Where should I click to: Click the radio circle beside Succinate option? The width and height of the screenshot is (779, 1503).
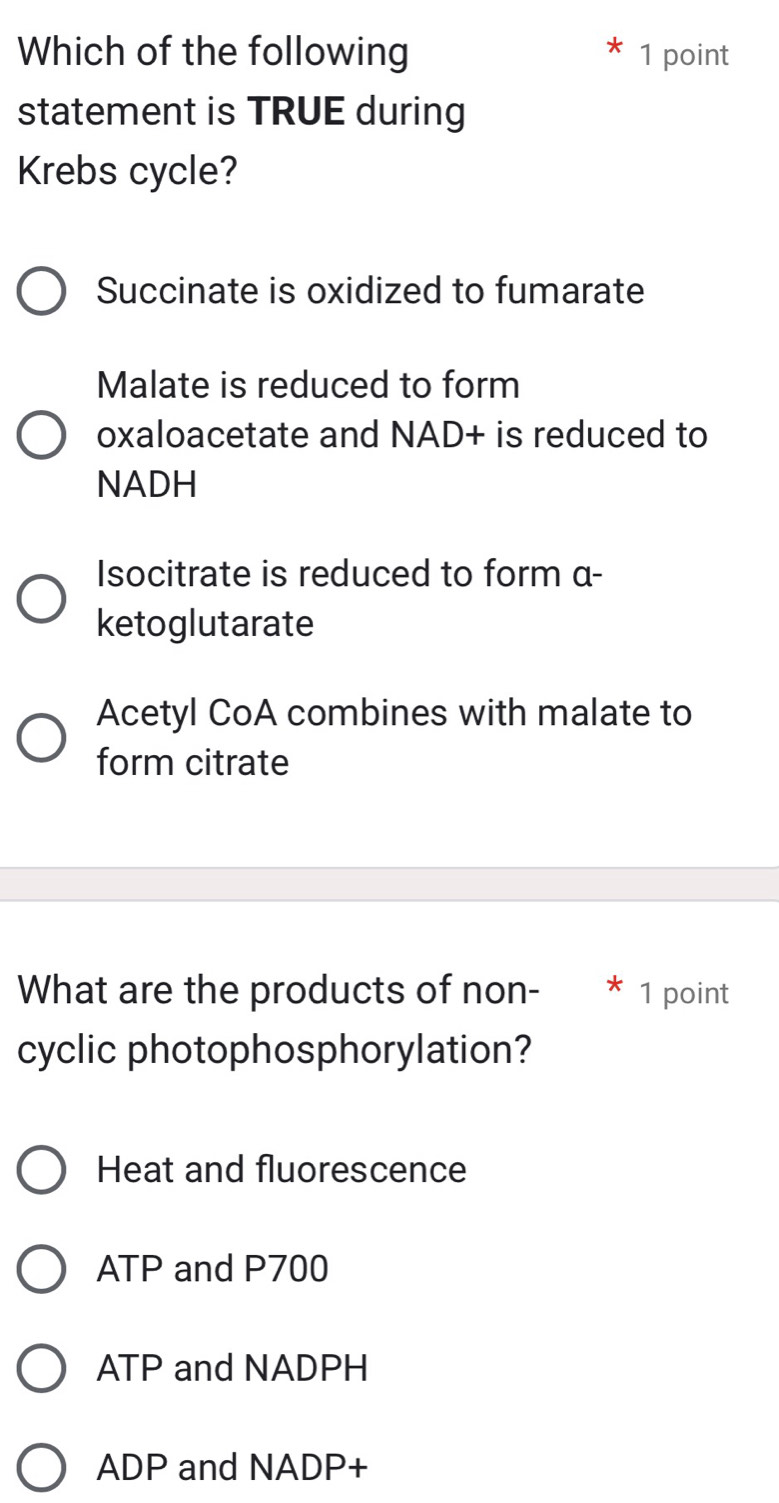click(41, 292)
